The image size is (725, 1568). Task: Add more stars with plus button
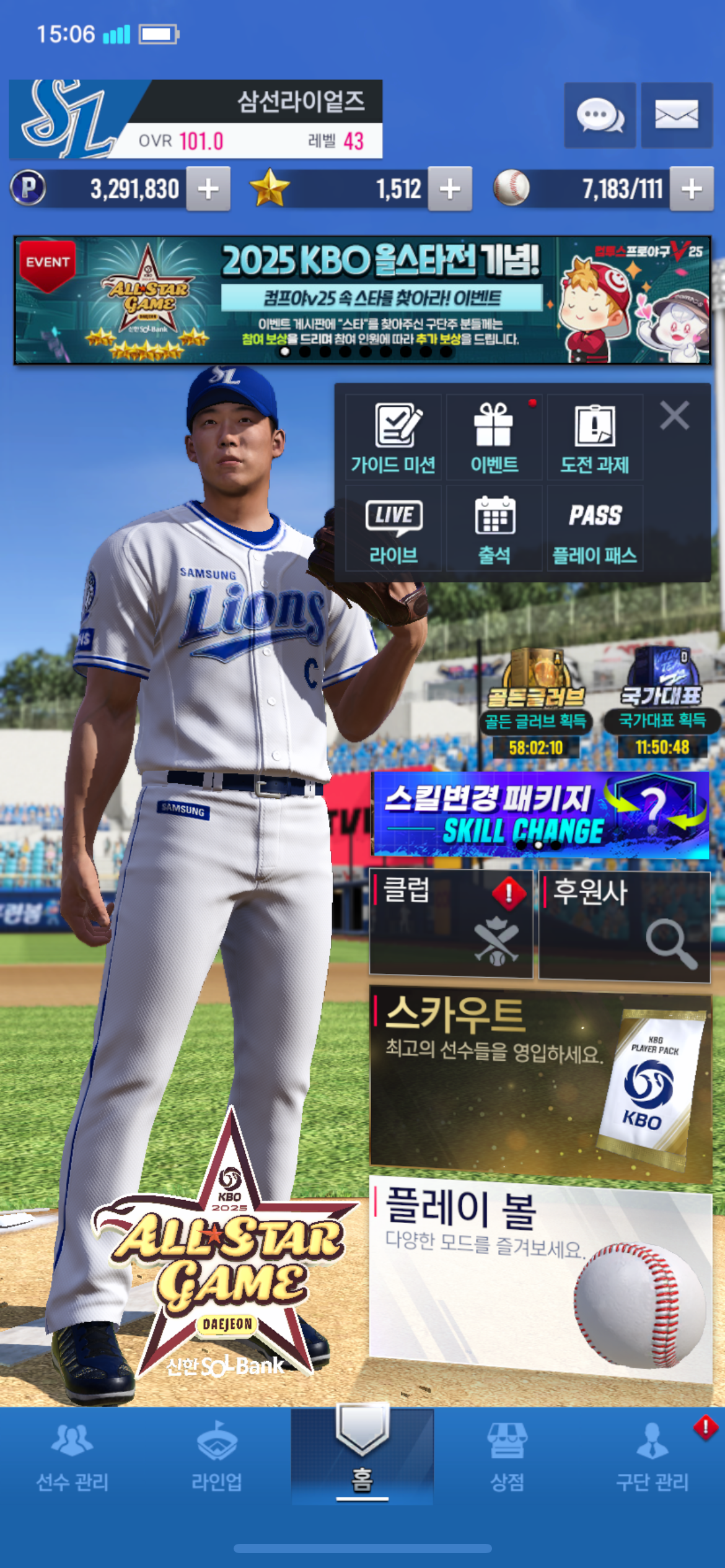(450, 189)
